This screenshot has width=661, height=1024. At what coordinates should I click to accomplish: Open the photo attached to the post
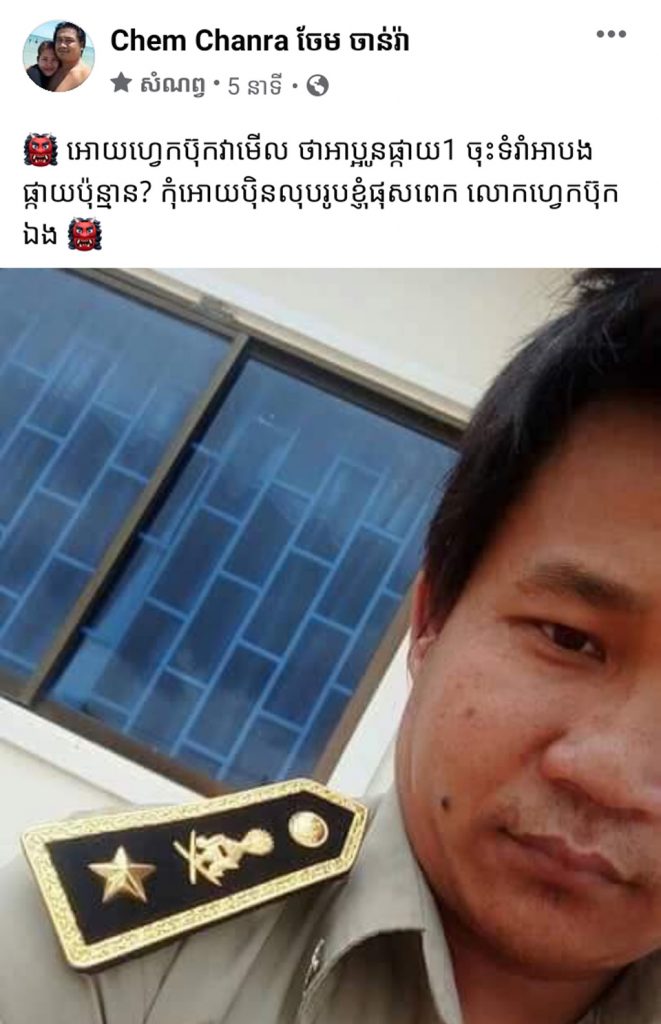click(330, 645)
